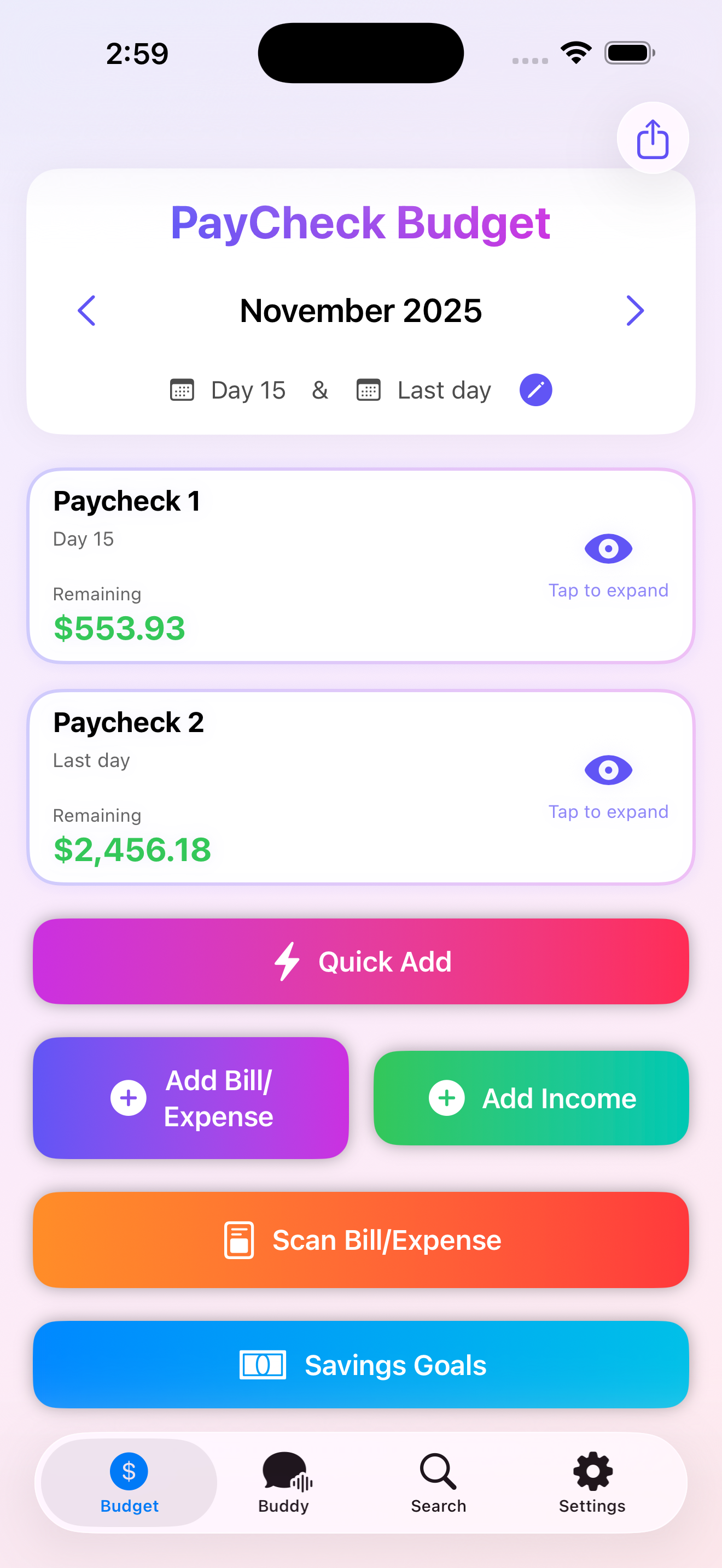This screenshot has height=1568, width=722.
Task: Tap the banknote icon on Savings Goals
Action: point(264,1364)
